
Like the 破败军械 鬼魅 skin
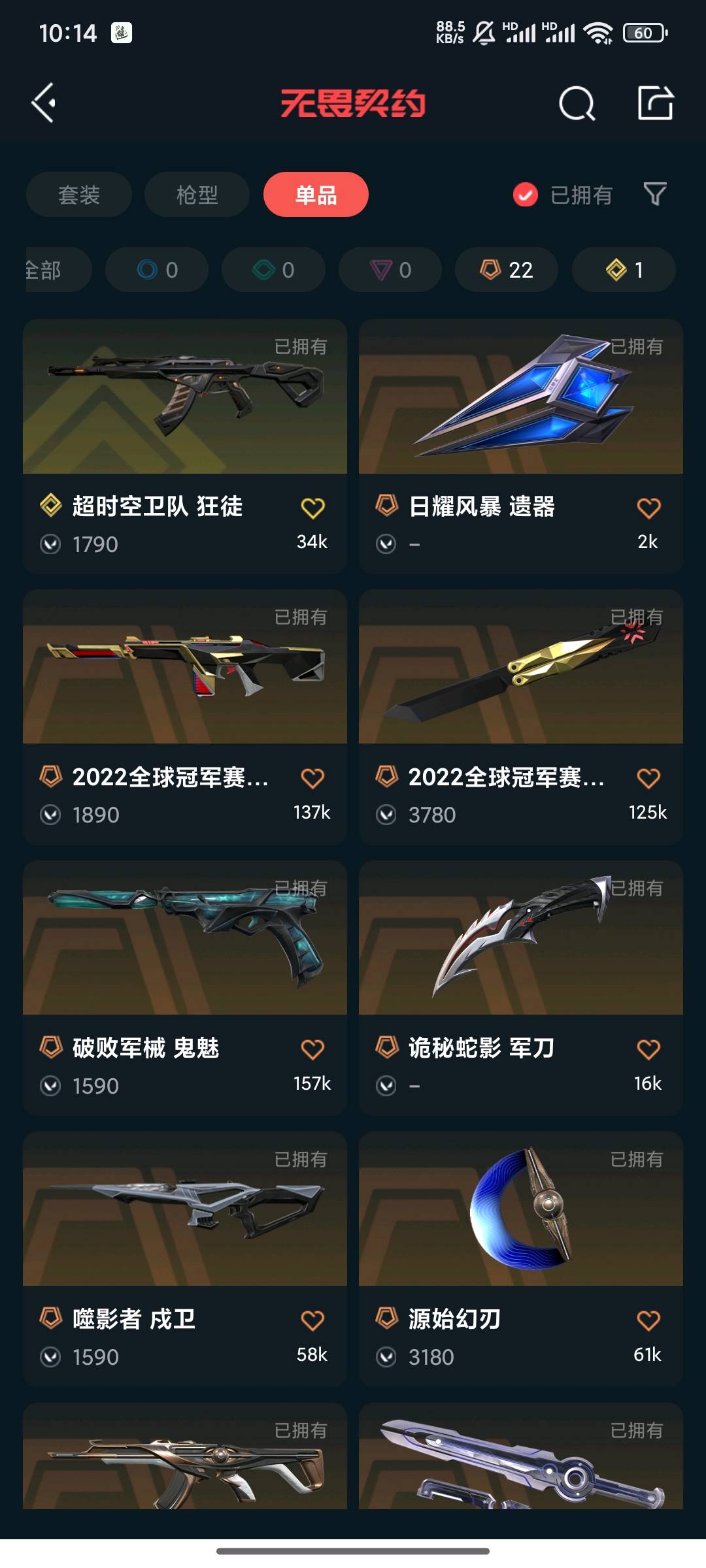pyautogui.click(x=312, y=1050)
